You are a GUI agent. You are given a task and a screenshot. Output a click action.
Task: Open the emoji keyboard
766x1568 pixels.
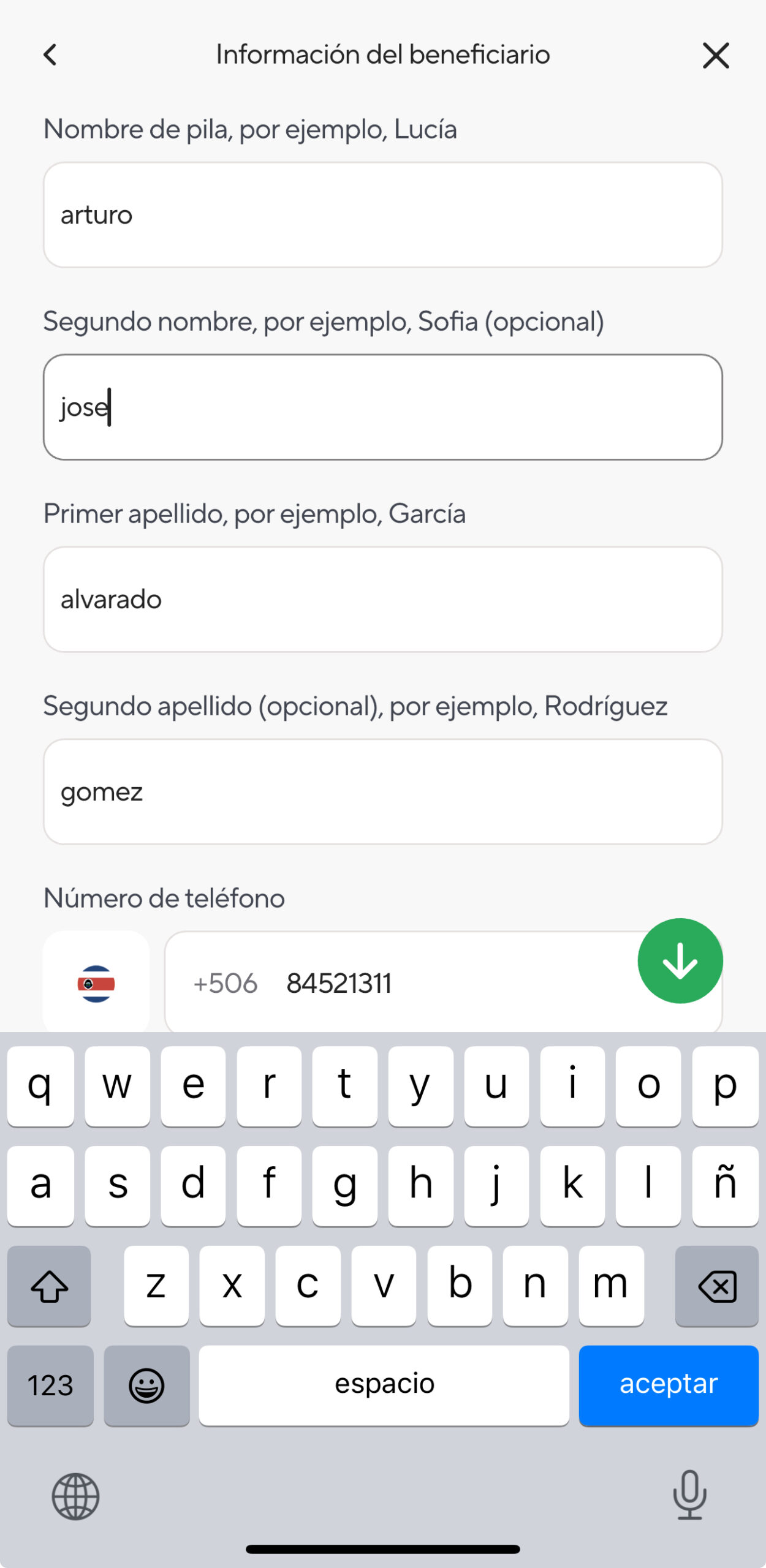coord(146,1385)
